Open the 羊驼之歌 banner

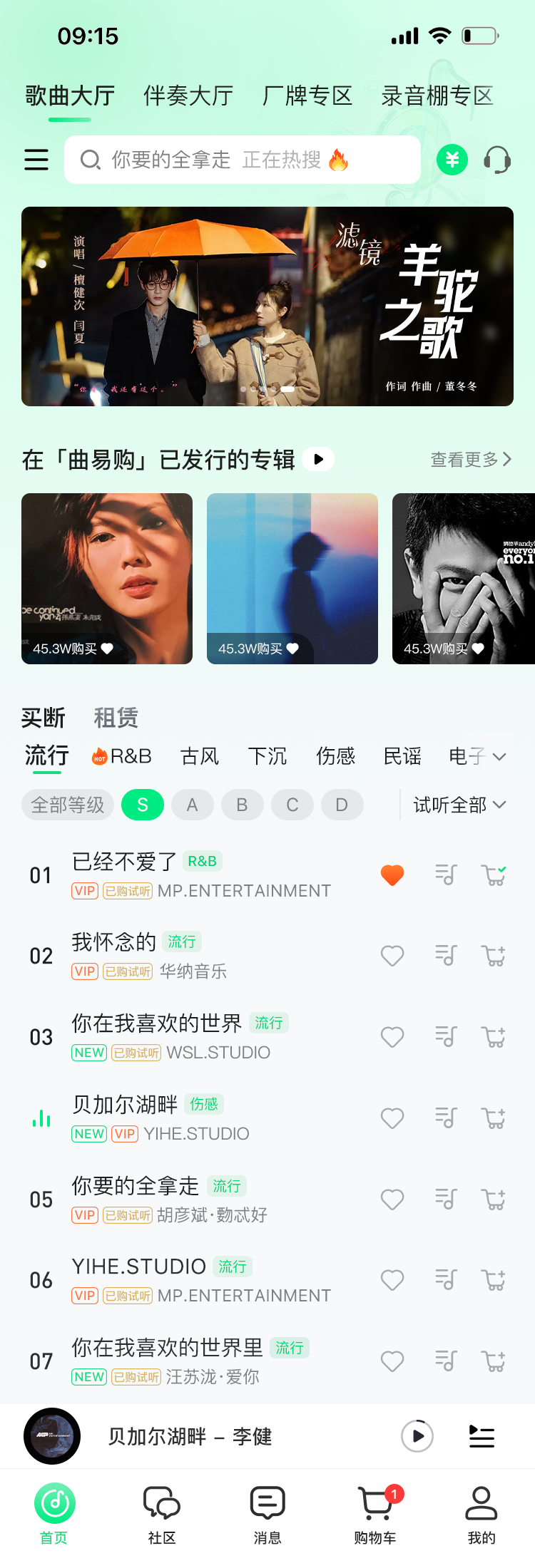(267, 306)
